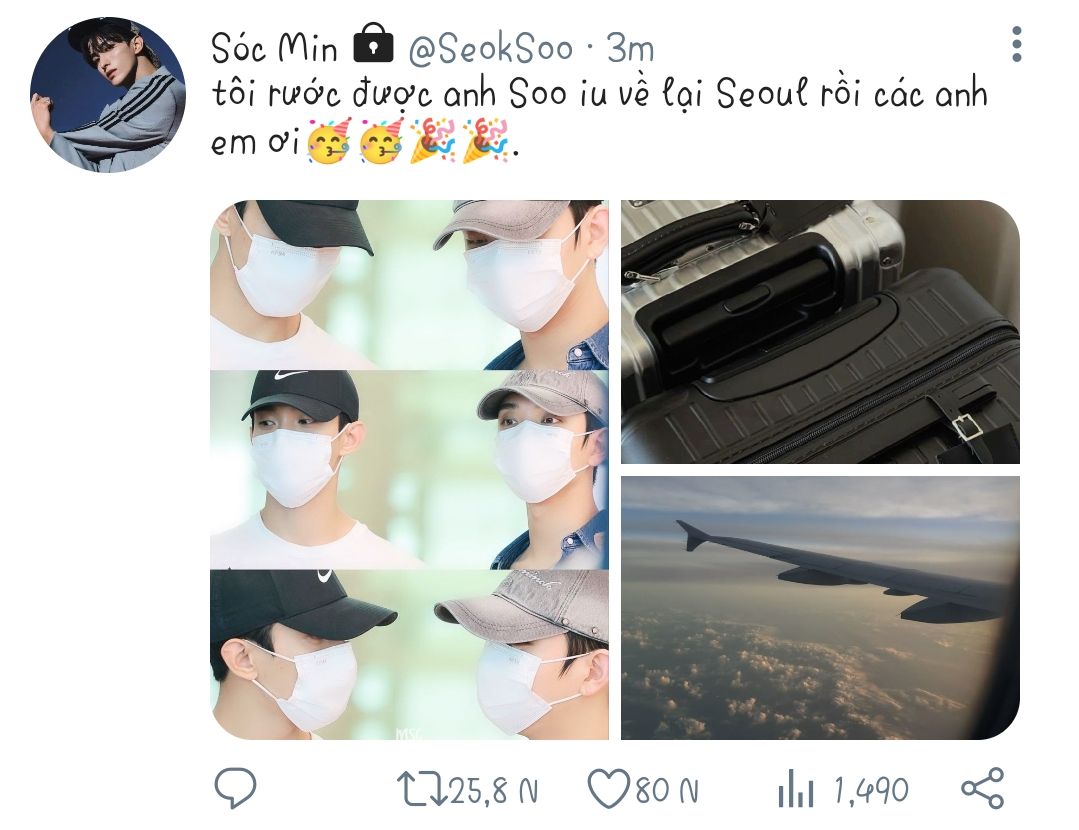Open the tweet's three-dot overflow menu
Image resolution: width=1079 pixels, height=830 pixels.
tap(1016, 44)
